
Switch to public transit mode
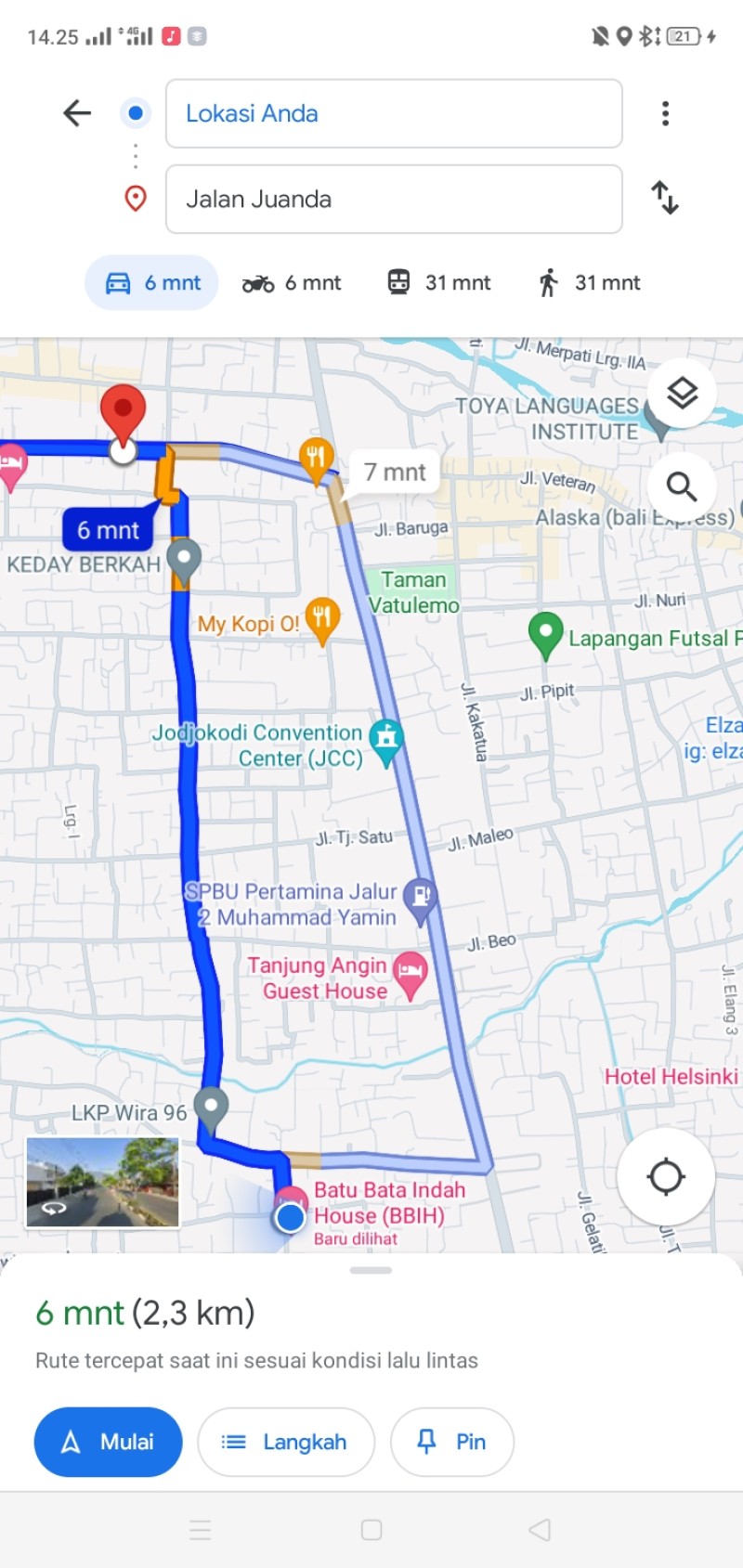tap(438, 283)
